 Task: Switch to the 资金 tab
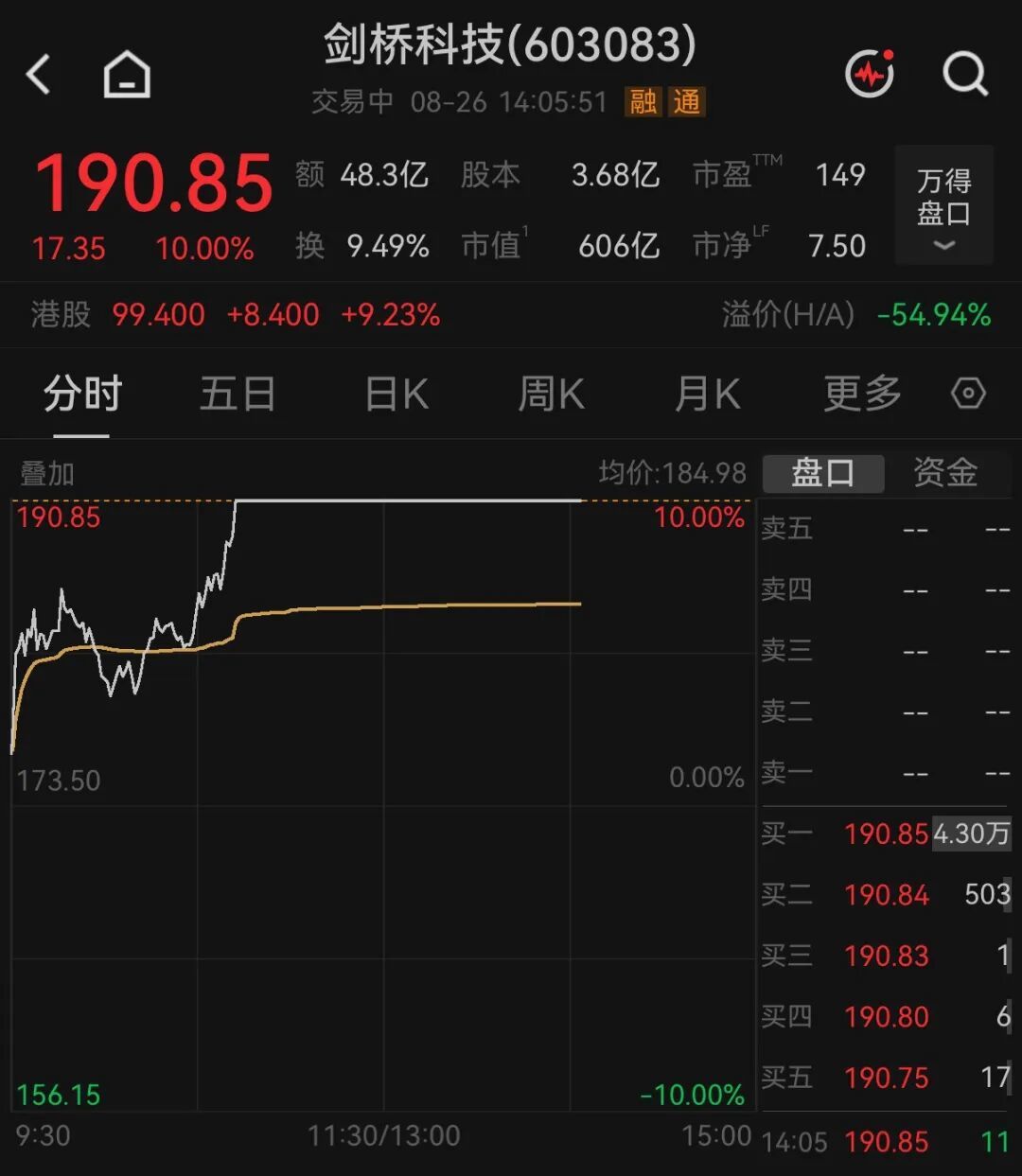coord(945,472)
